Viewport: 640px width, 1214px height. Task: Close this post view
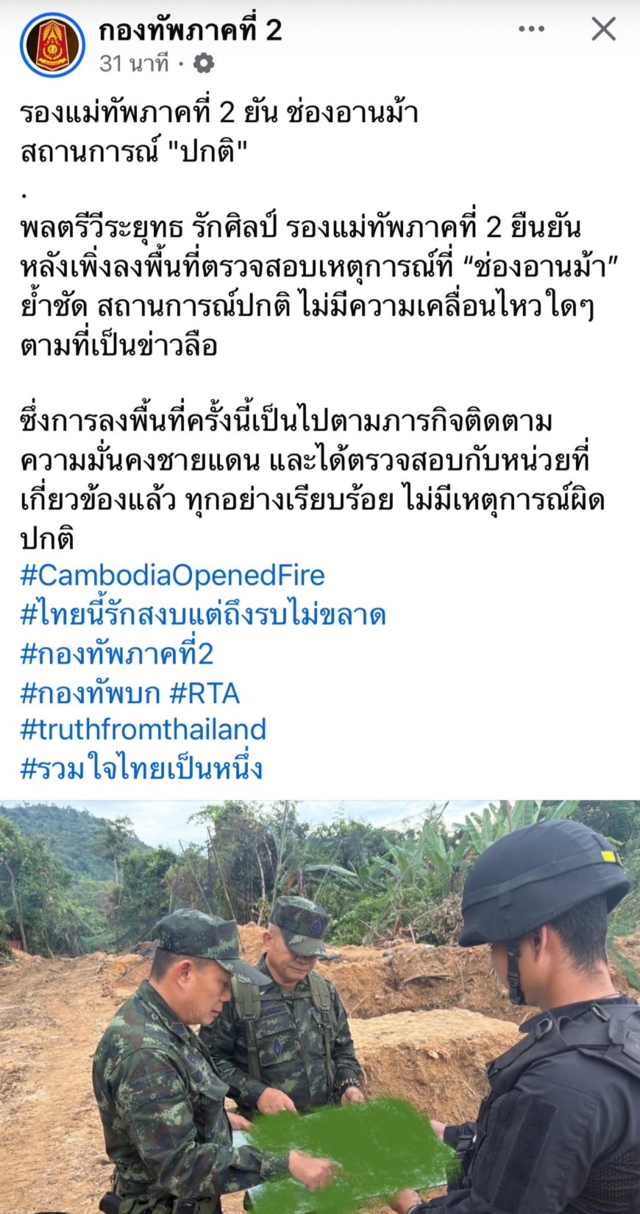[603, 30]
